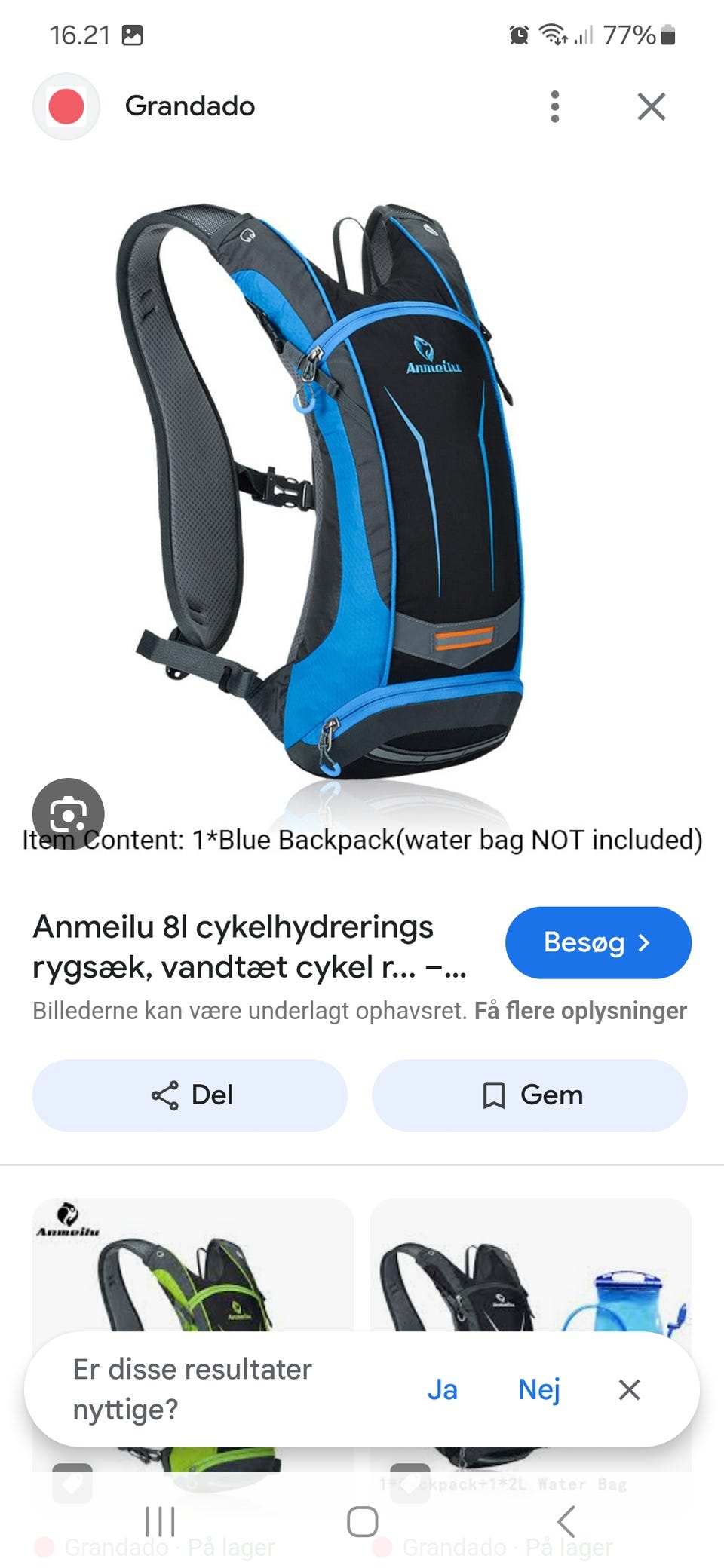This screenshot has width=724, height=1568.
Task: Open Google Lens search on the backpack image
Action: [68, 814]
